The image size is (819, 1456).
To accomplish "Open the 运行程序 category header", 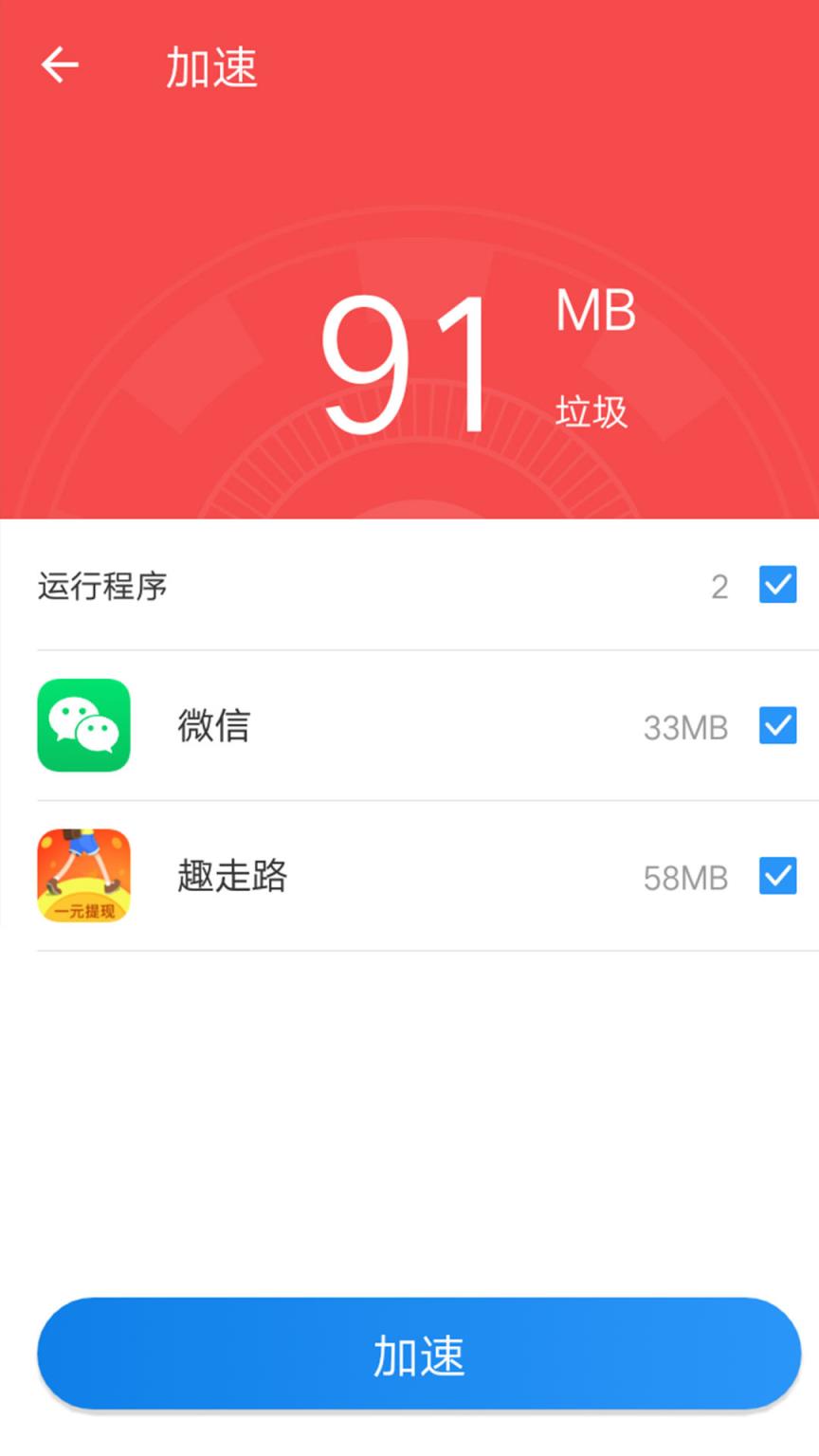I will 102,585.
